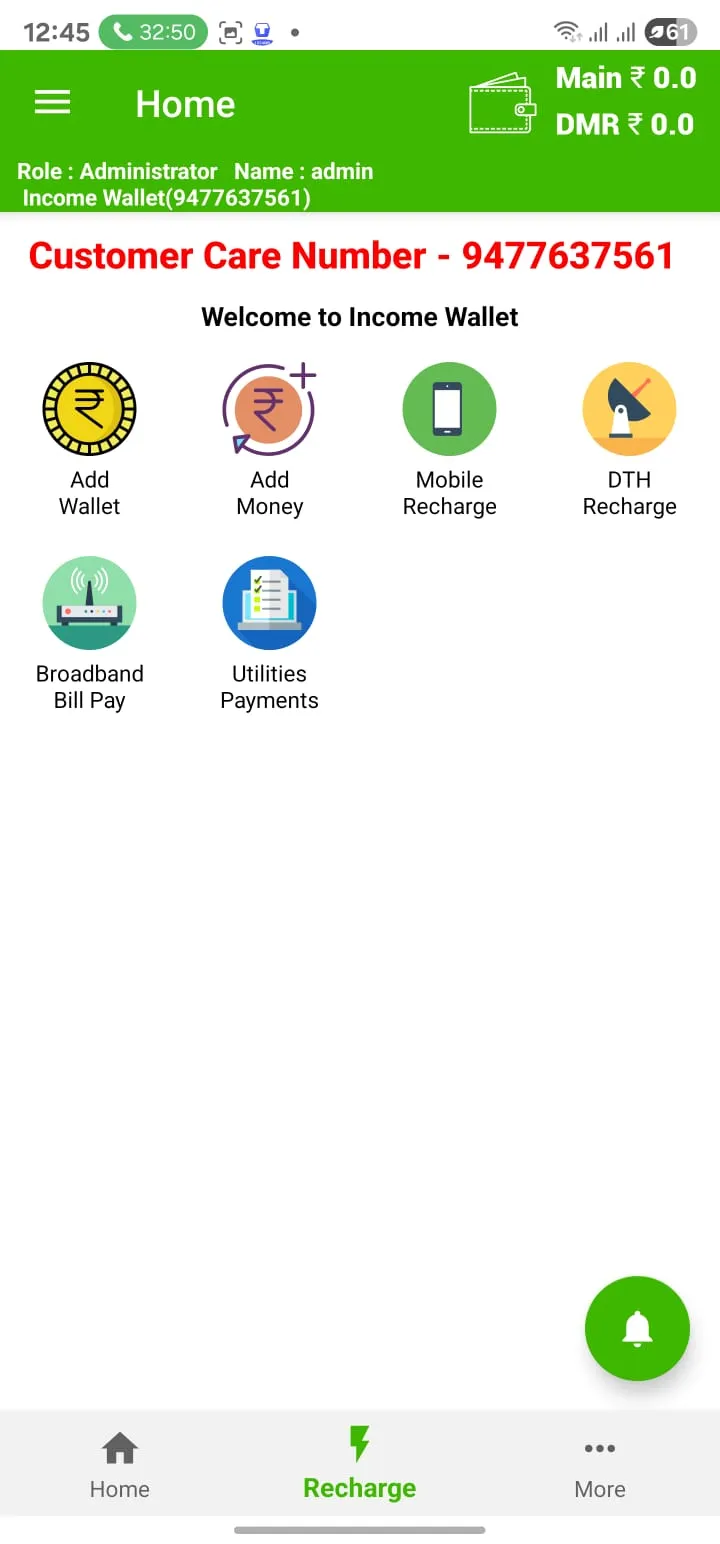Tap the floating notifications bell button
Screen dimensions: 720x1544
point(637,1328)
